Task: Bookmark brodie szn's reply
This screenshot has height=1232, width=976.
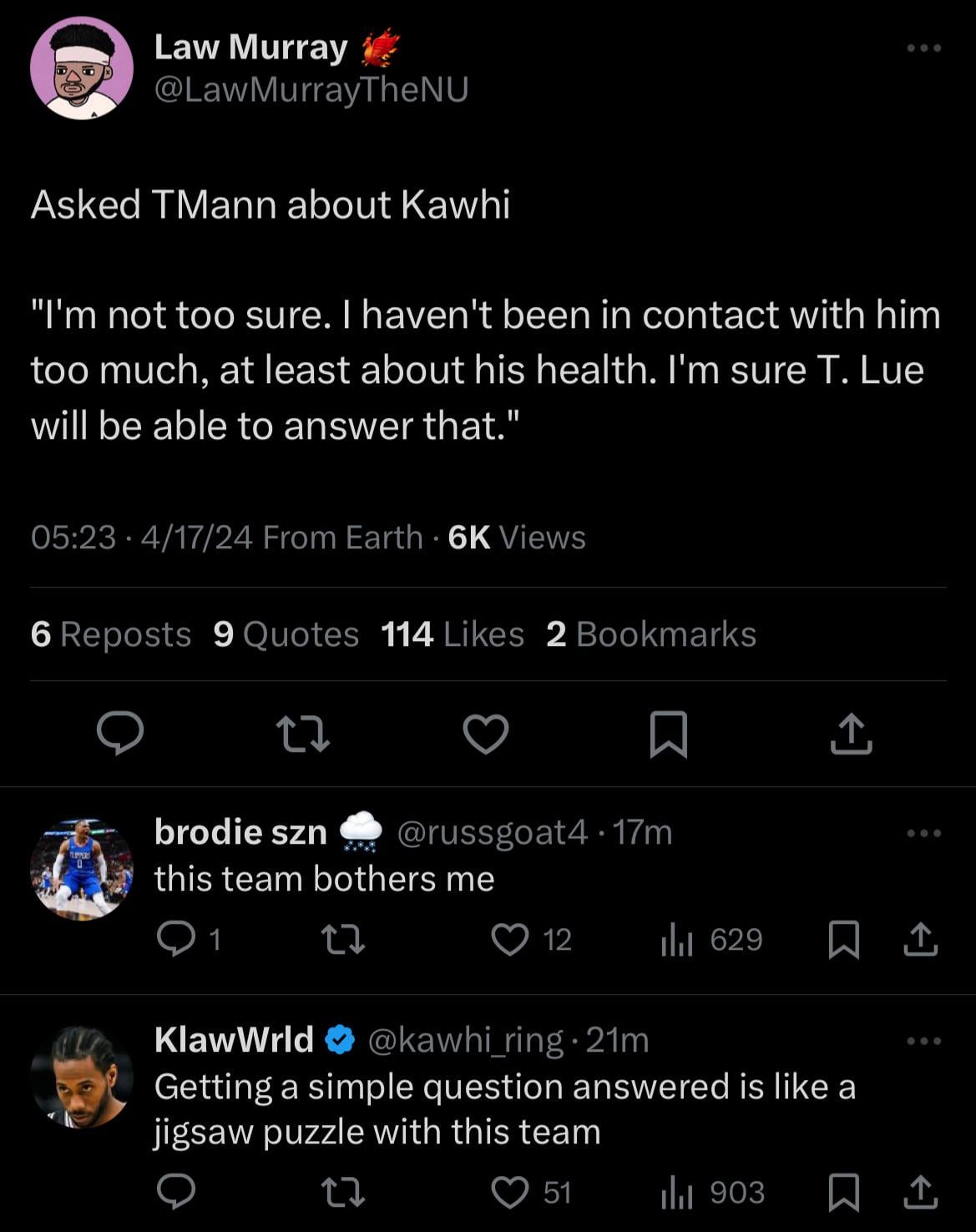Action: tap(843, 940)
